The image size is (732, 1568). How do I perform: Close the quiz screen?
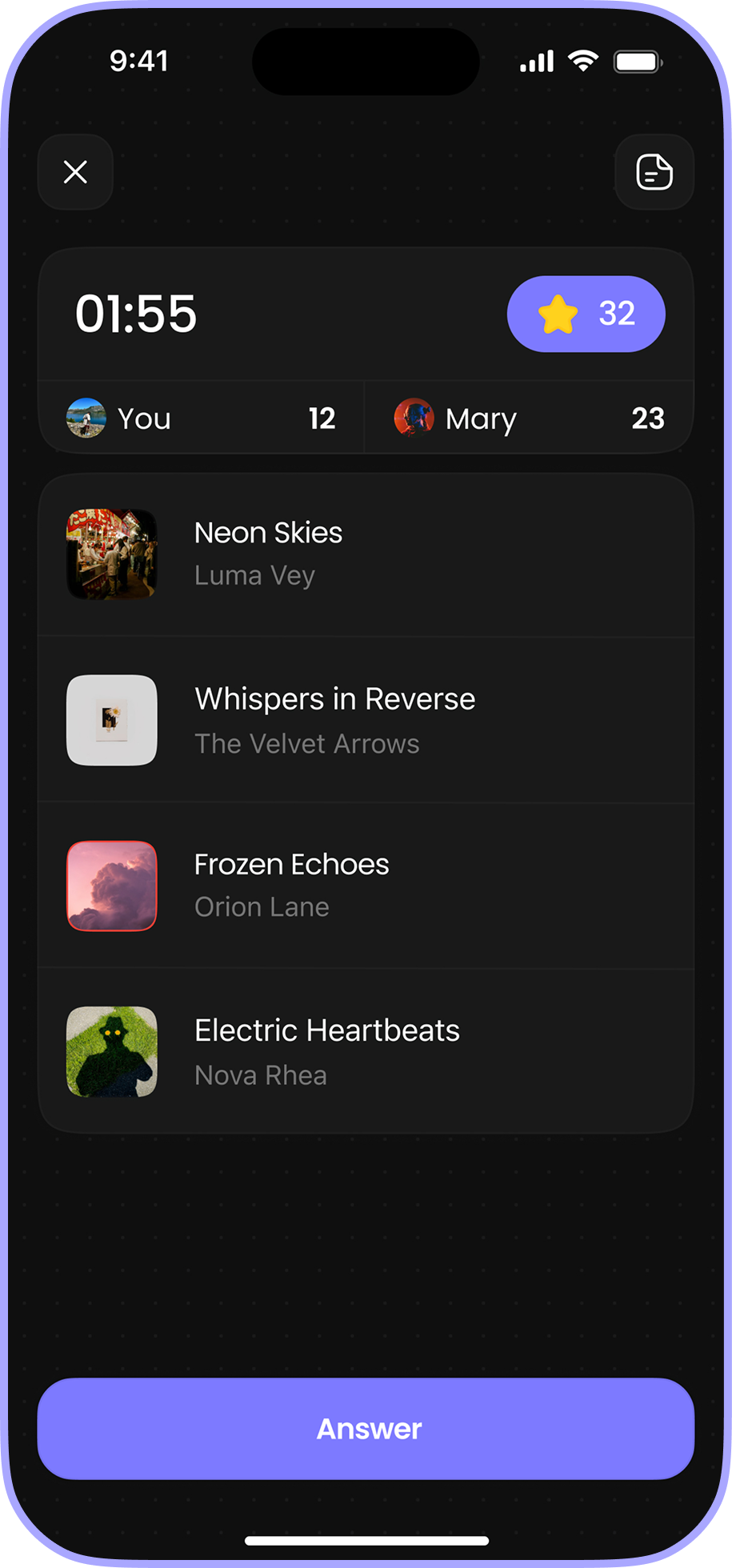[75, 172]
